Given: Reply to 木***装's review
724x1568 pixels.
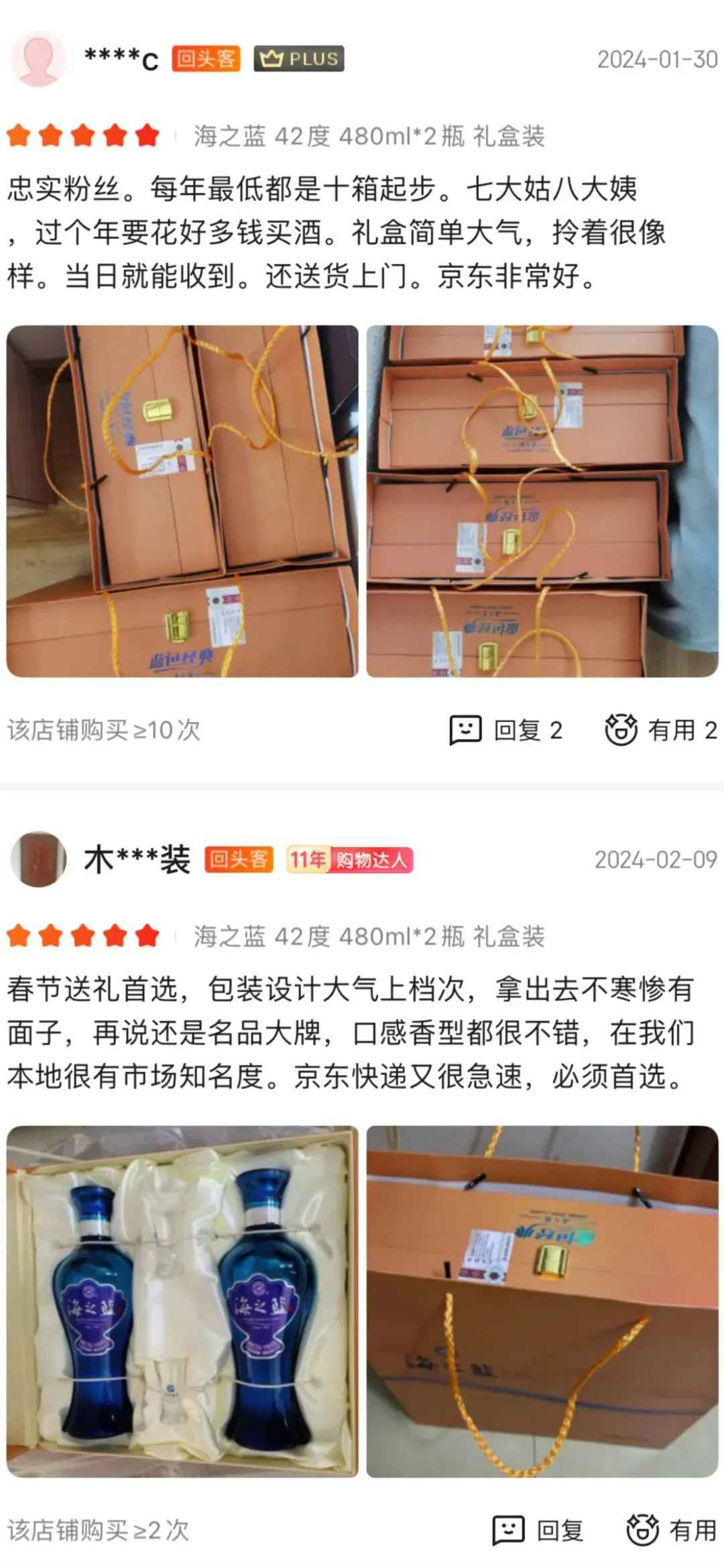Looking at the screenshot, I should pos(538,1530).
